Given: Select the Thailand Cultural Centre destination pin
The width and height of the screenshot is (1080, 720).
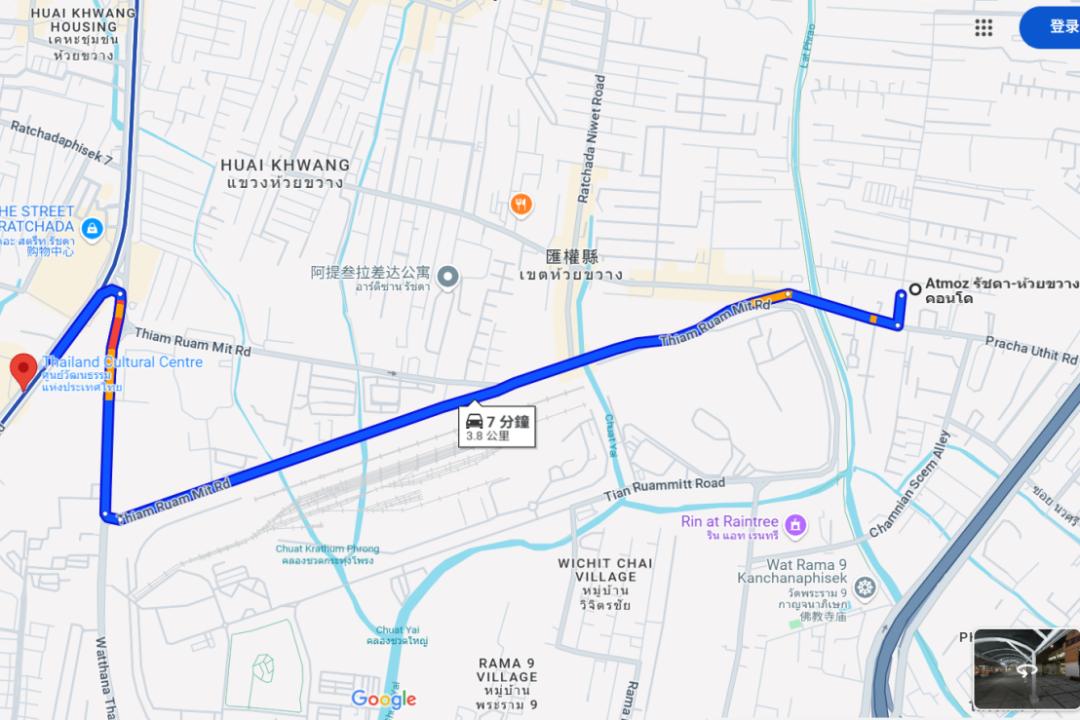Looking at the screenshot, I should click(x=23, y=370).
